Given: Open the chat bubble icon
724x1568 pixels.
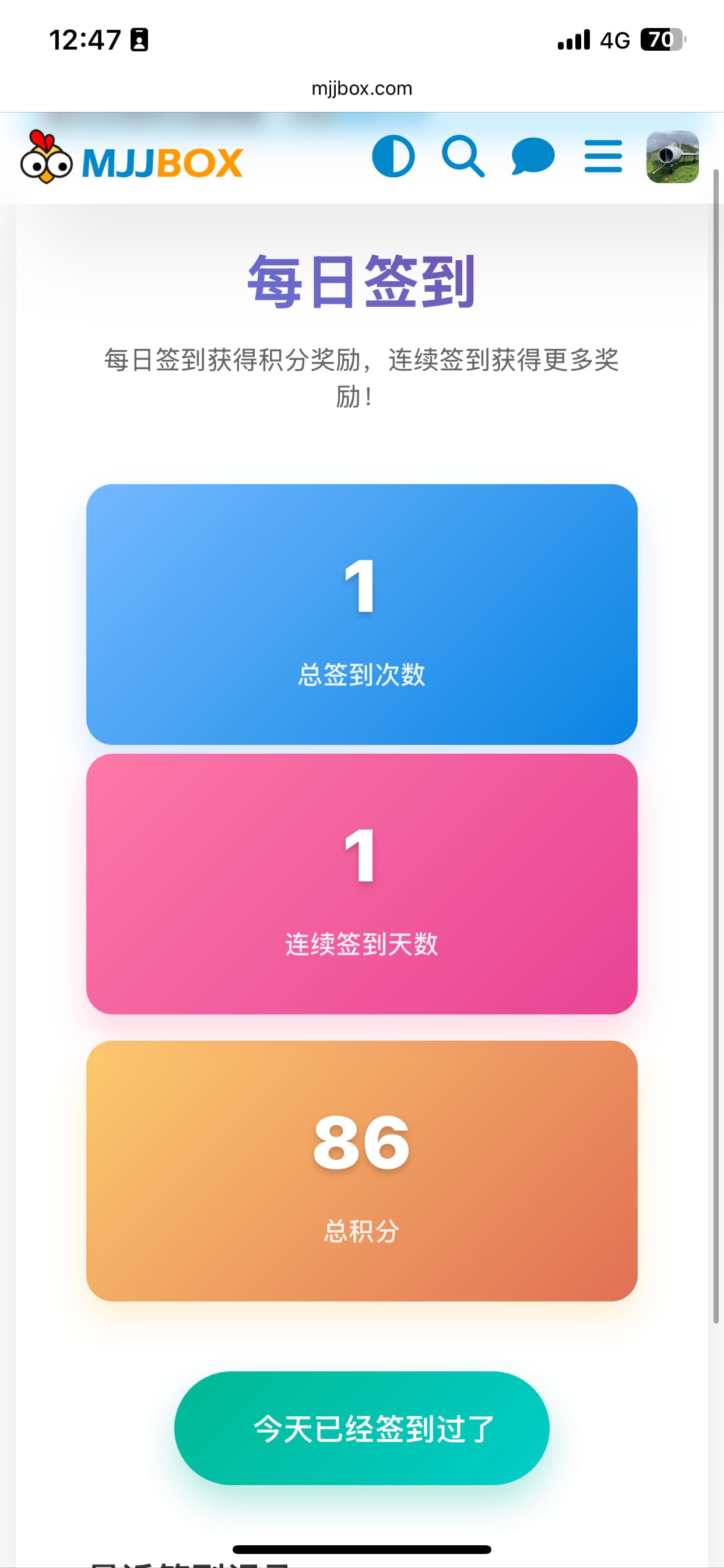Looking at the screenshot, I should (x=533, y=156).
